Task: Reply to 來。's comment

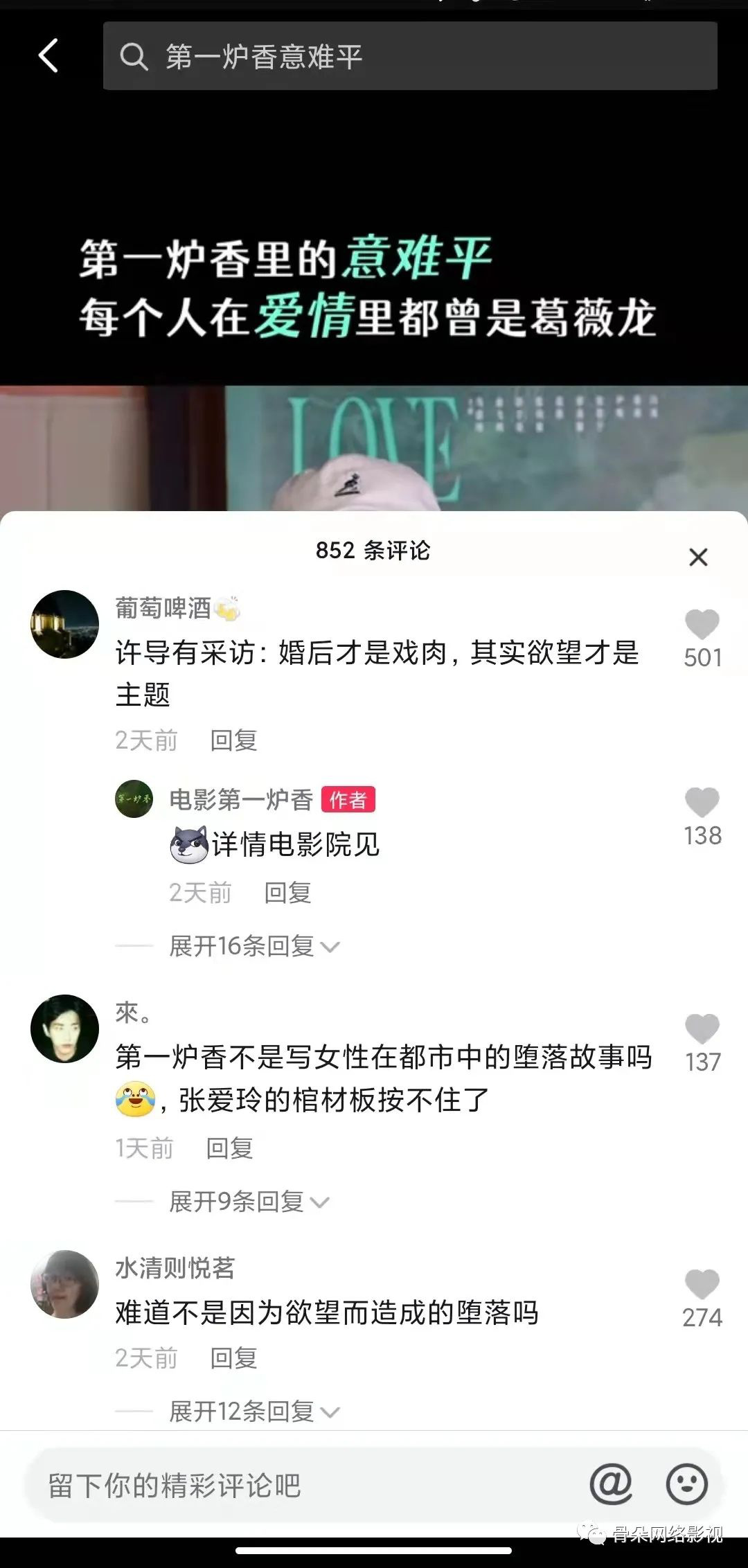Action: click(229, 1148)
